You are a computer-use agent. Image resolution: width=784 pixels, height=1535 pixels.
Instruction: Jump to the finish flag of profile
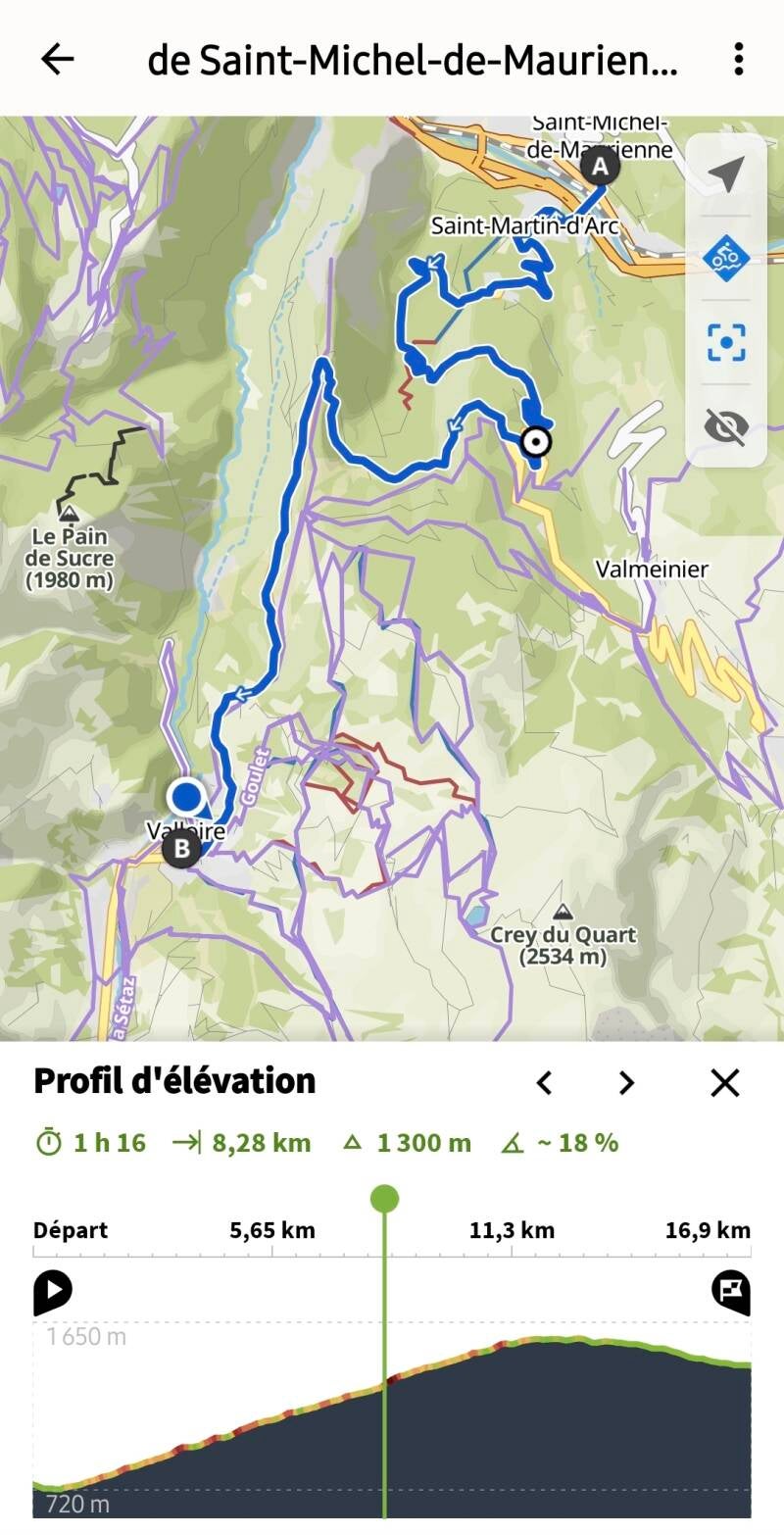(x=730, y=1292)
